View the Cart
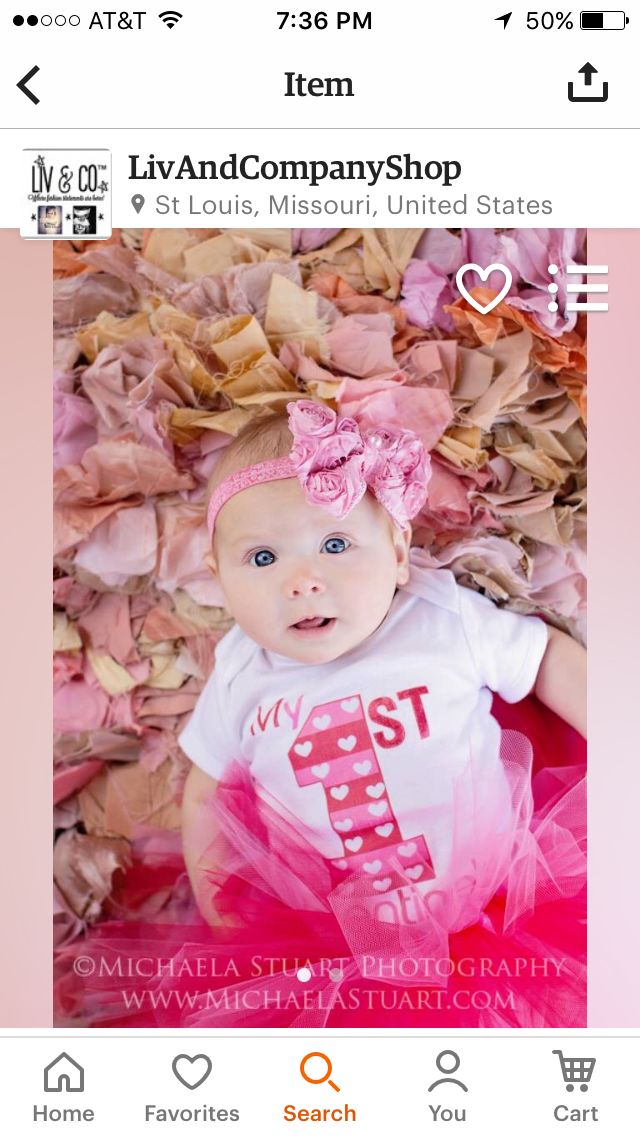Viewport: 640px width, 1136px height. point(575,1087)
